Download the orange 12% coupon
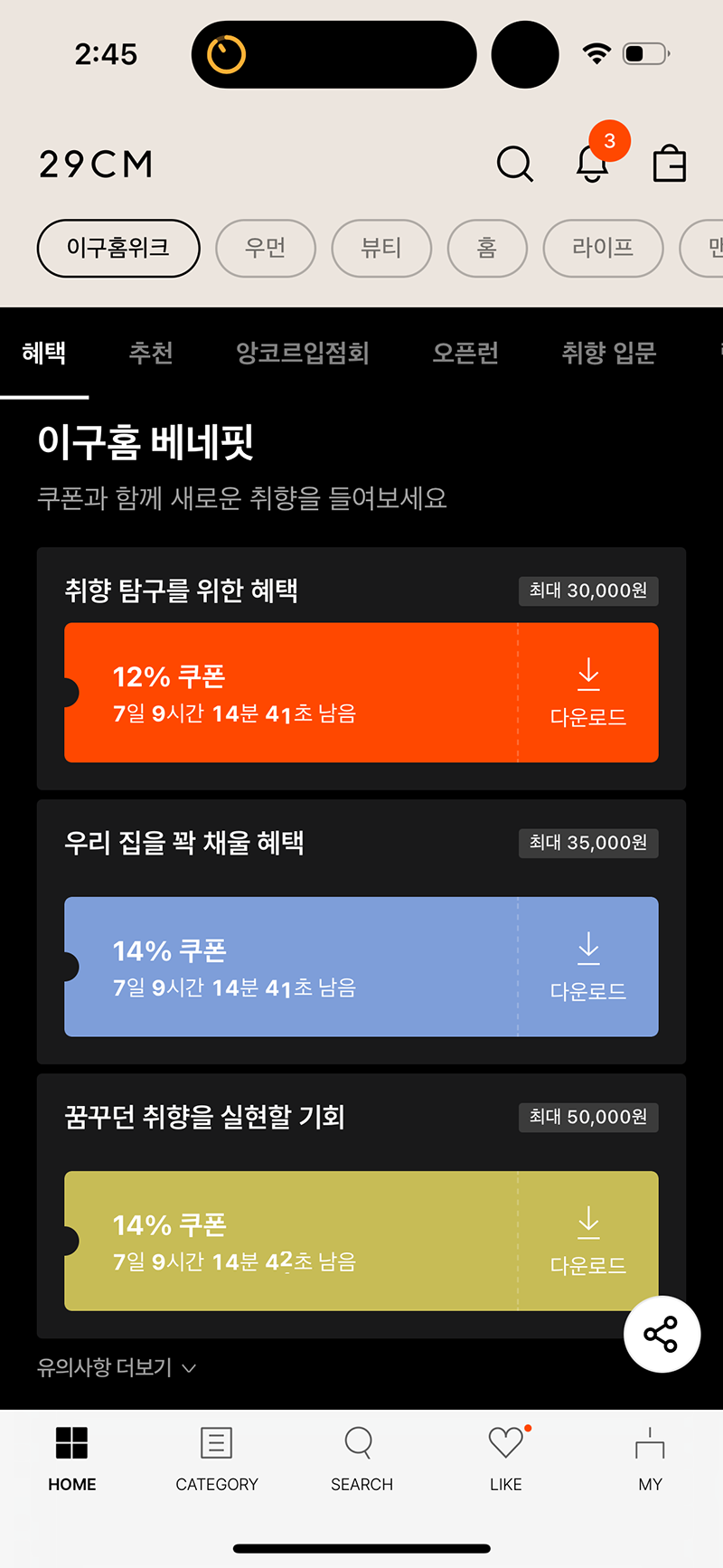This screenshot has width=723, height=1568. [588, 693]
